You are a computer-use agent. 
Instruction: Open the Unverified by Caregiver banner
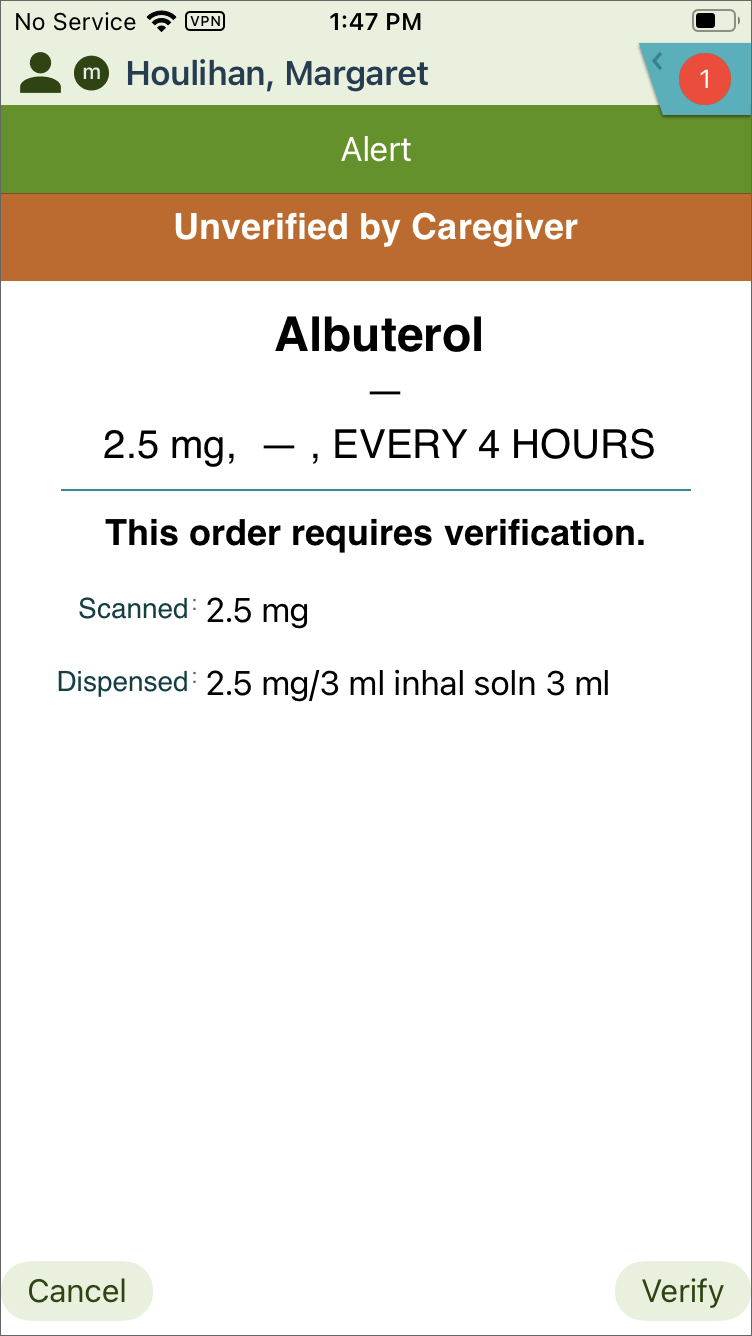(x=376, y=227)
